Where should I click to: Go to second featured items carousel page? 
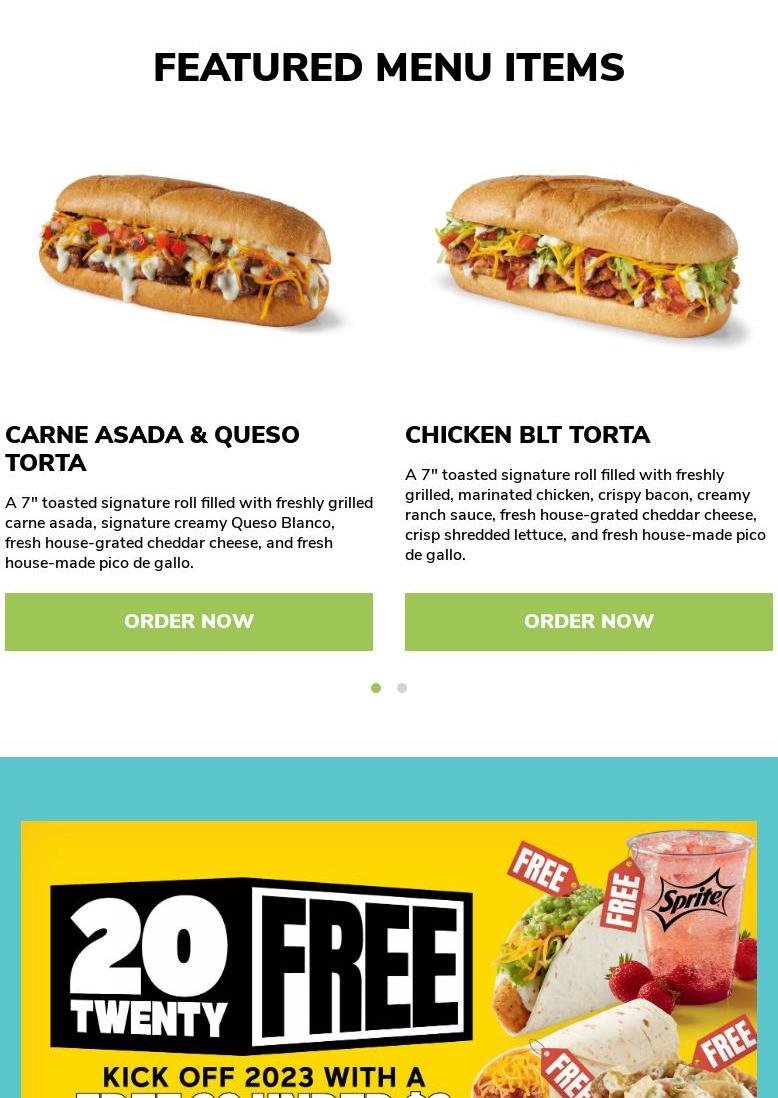[402, 688]
